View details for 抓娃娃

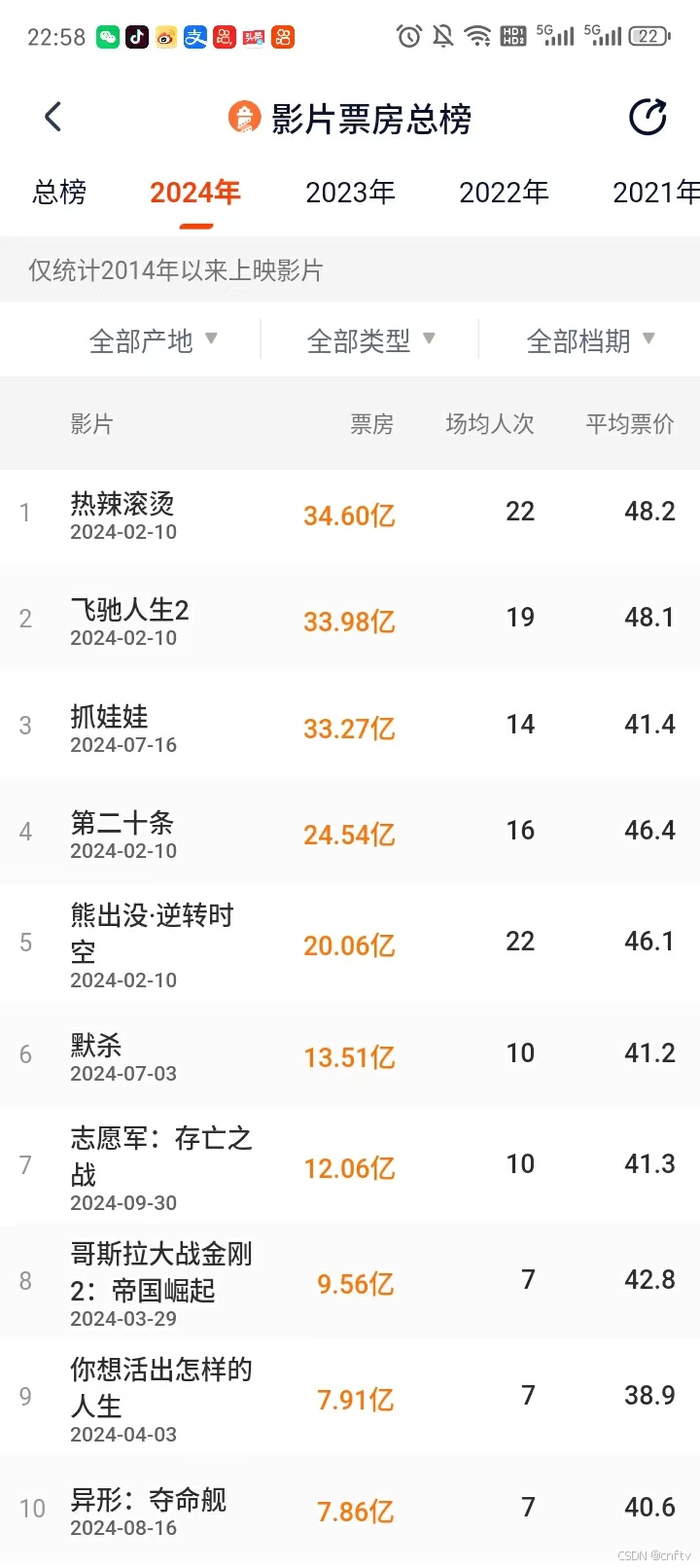pyautogui.click(x=109, y=717)
